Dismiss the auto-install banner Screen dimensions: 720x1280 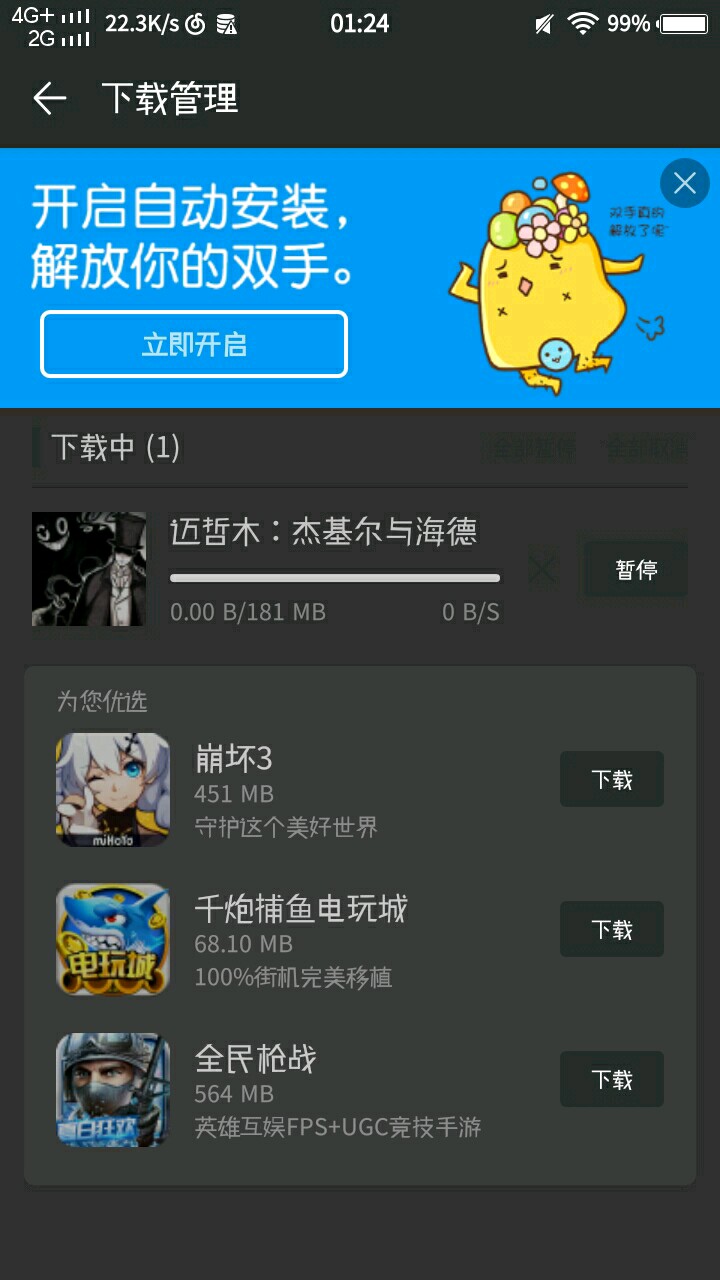[685, 183]
